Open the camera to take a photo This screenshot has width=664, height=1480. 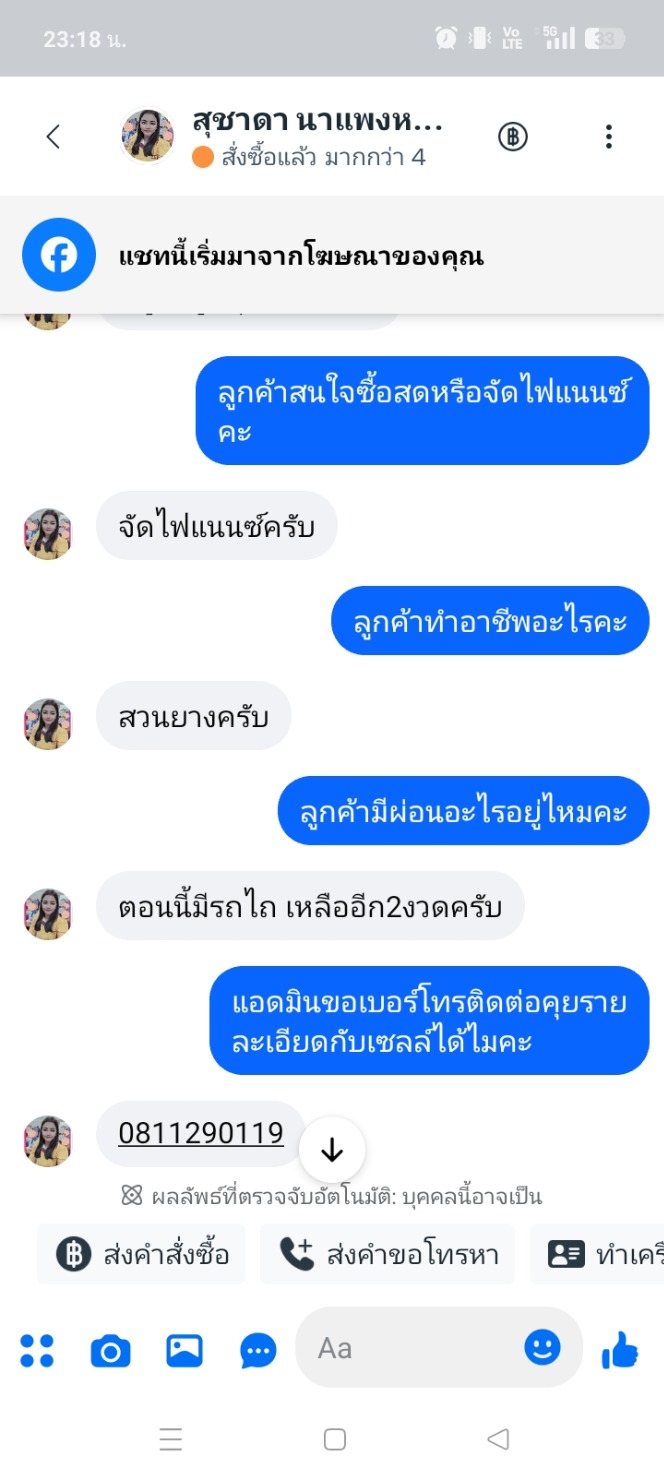pyautogui.click(x=110, y=1351)
